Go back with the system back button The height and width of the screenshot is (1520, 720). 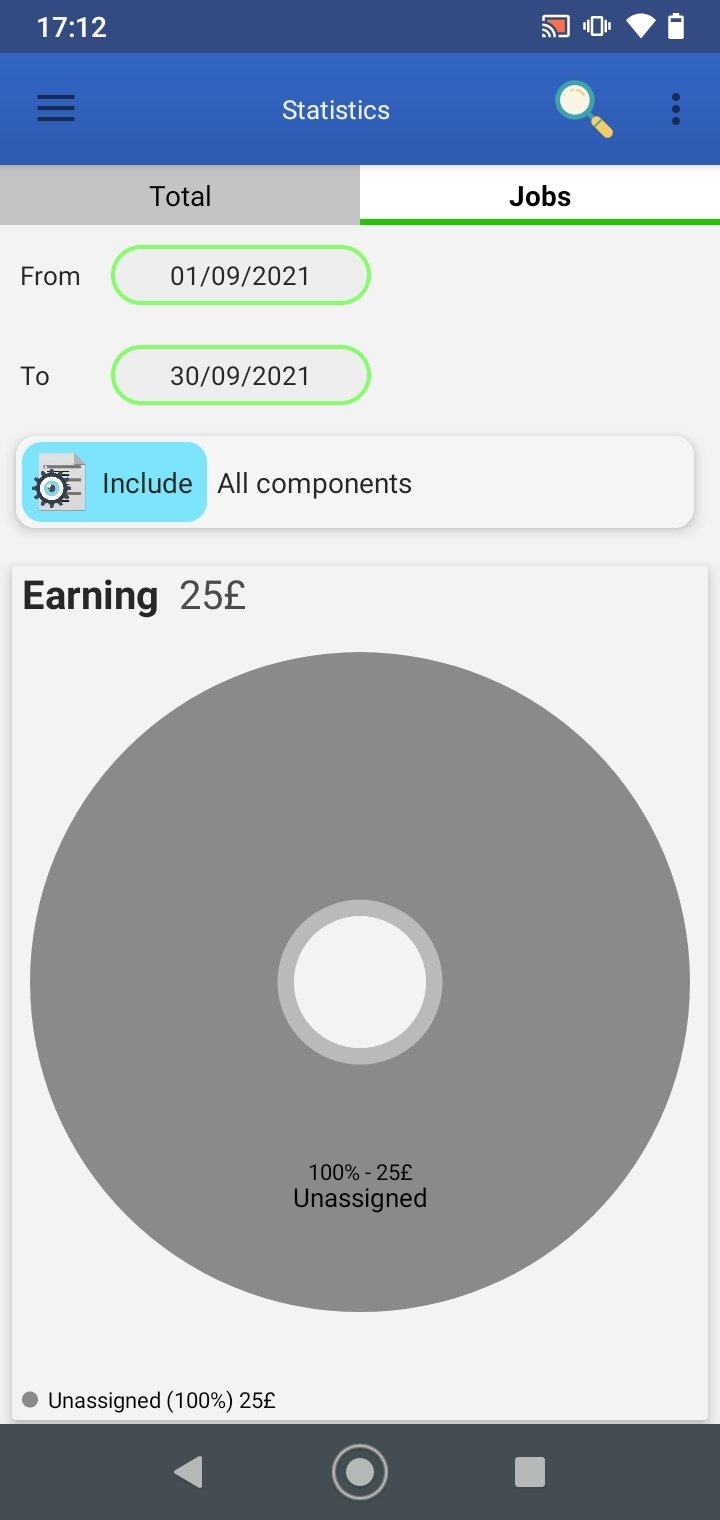188,1471
